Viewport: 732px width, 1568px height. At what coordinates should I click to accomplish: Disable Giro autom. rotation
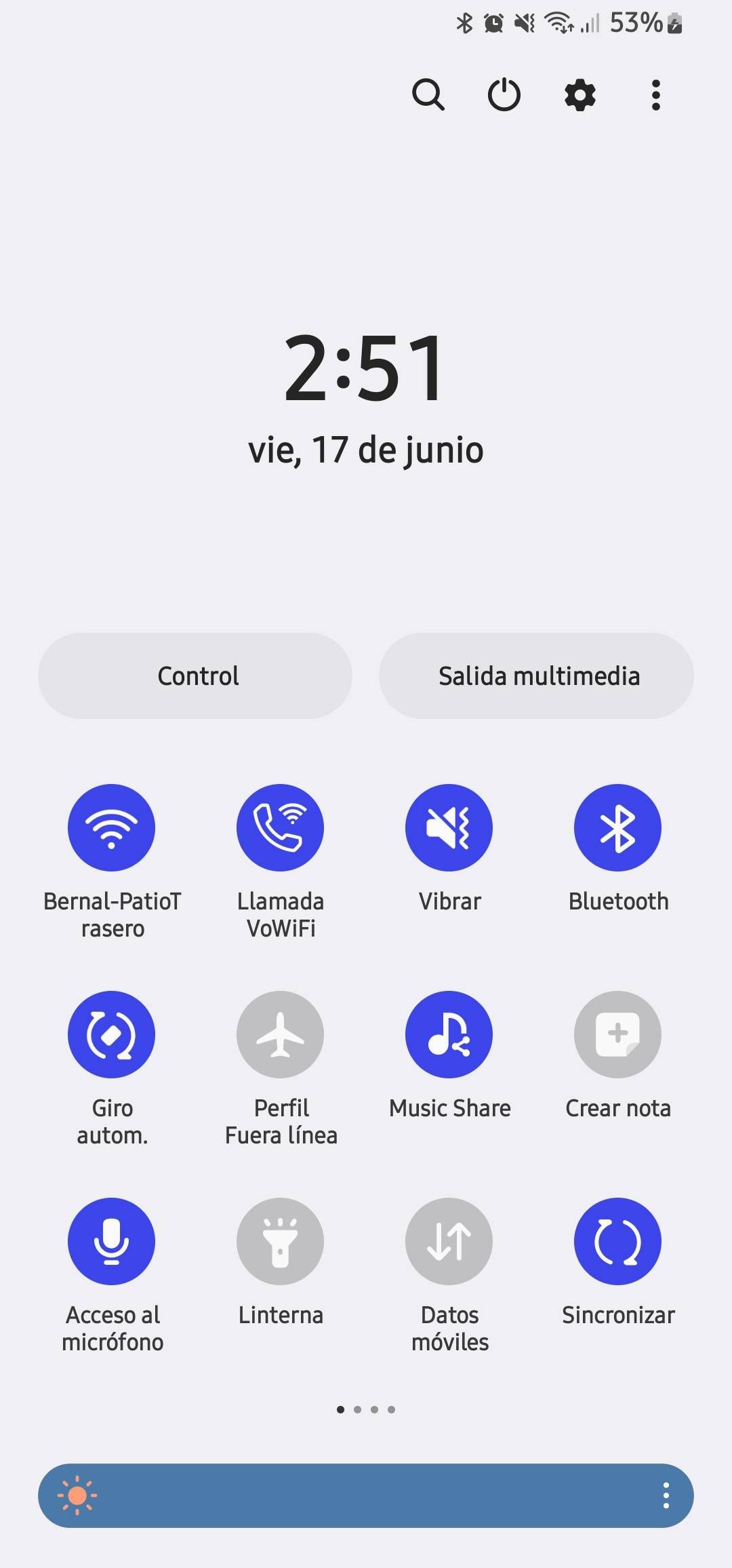coord(112,1034)
